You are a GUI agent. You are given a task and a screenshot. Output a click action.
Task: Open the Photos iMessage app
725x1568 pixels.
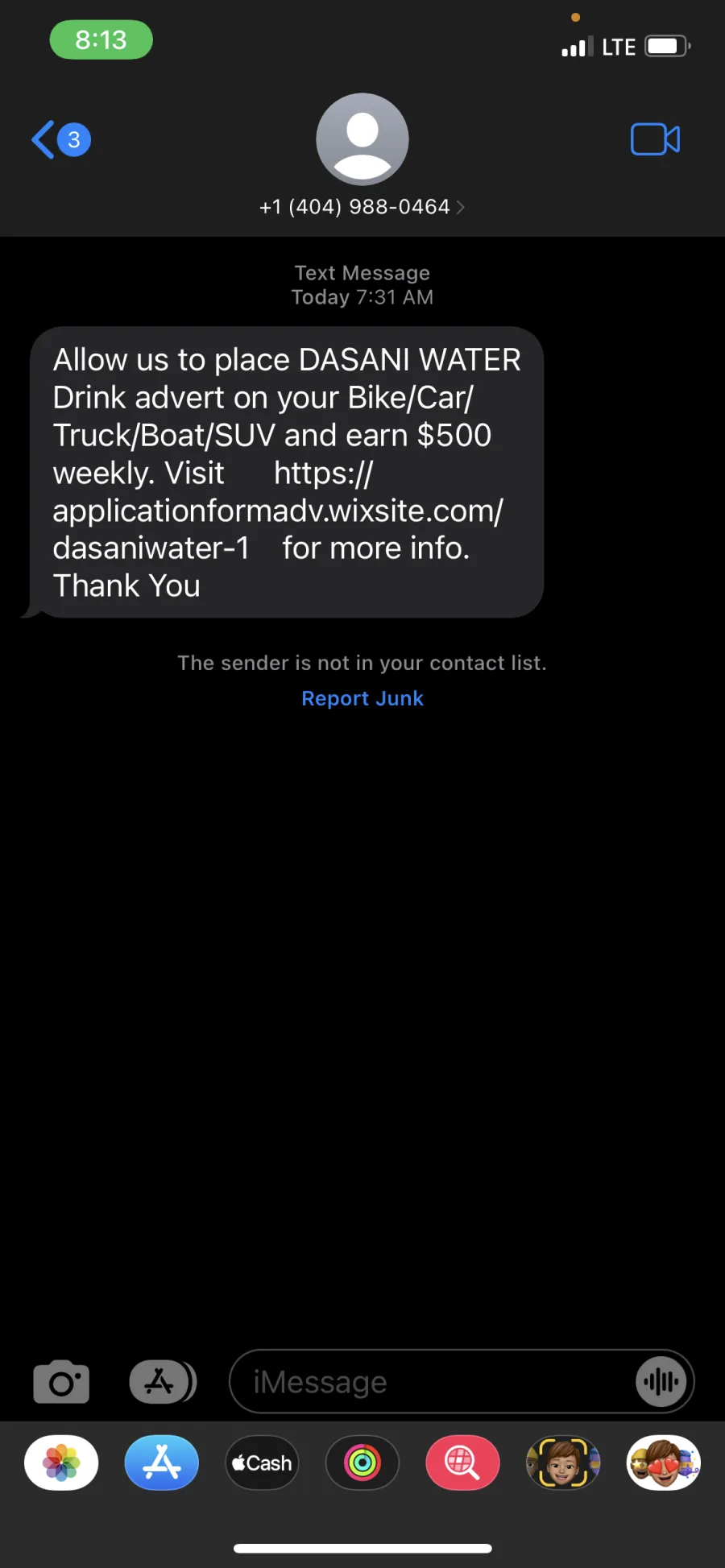61,1463
